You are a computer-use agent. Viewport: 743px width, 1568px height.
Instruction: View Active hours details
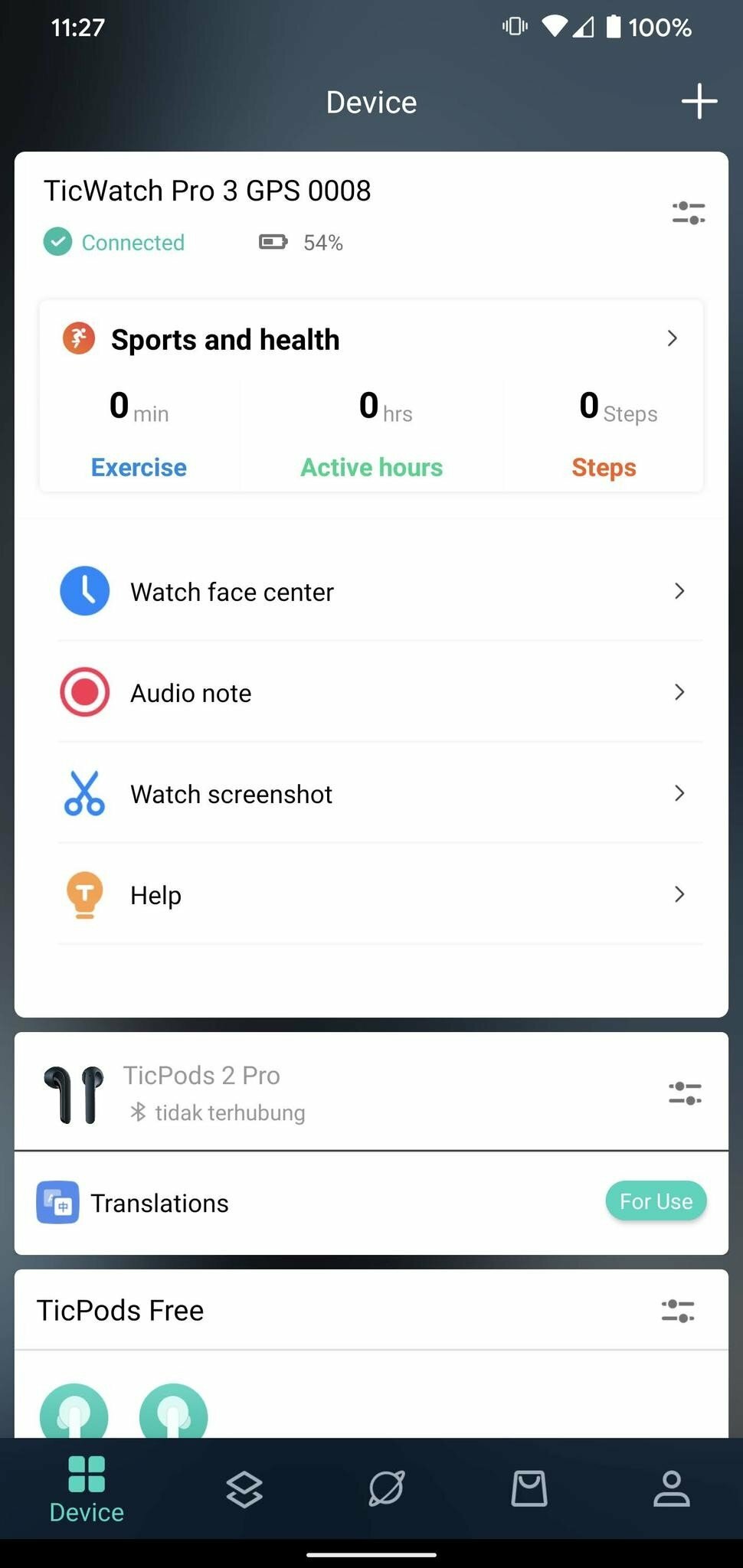371,435
